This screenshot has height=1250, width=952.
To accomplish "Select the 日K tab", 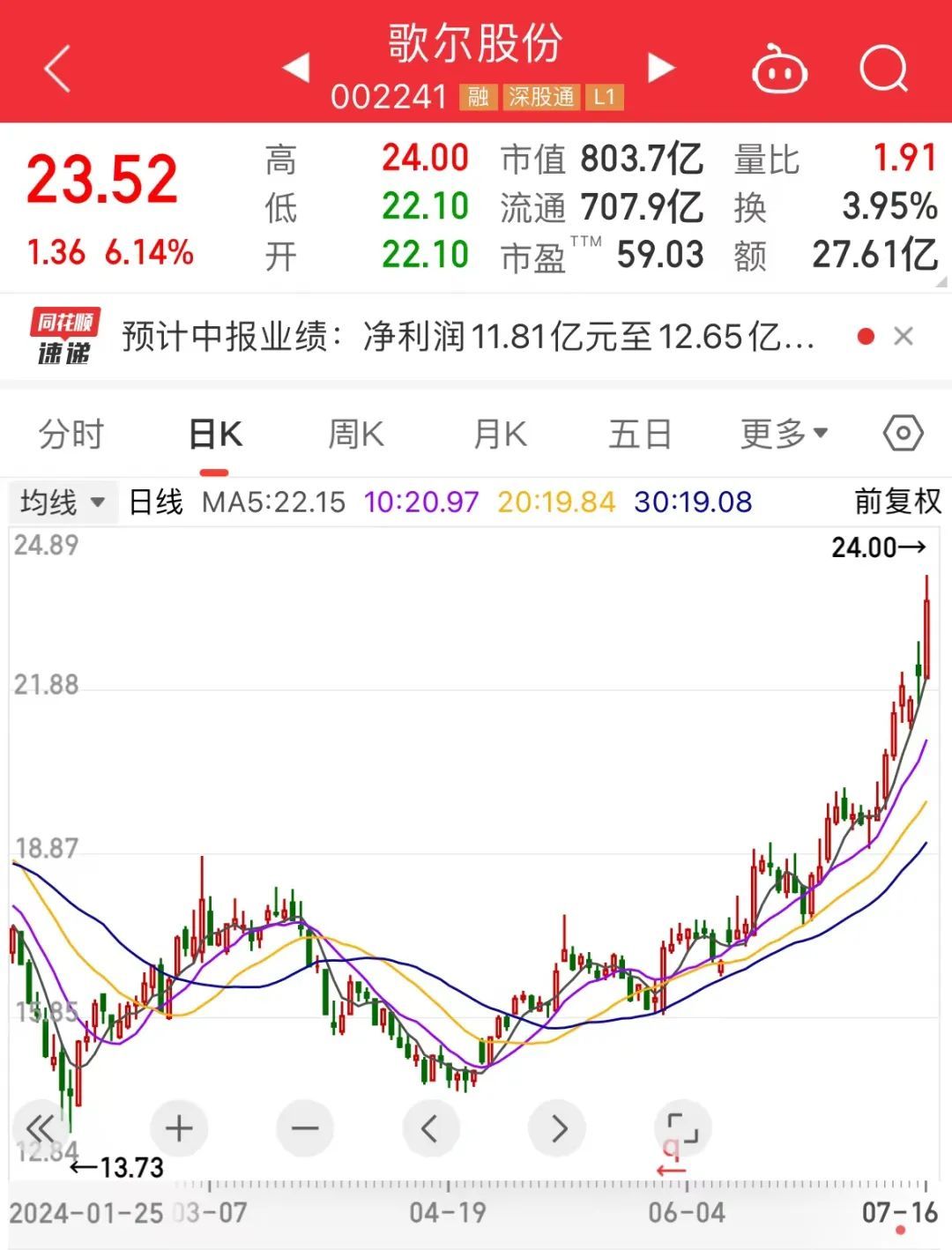I will point(215,434).
